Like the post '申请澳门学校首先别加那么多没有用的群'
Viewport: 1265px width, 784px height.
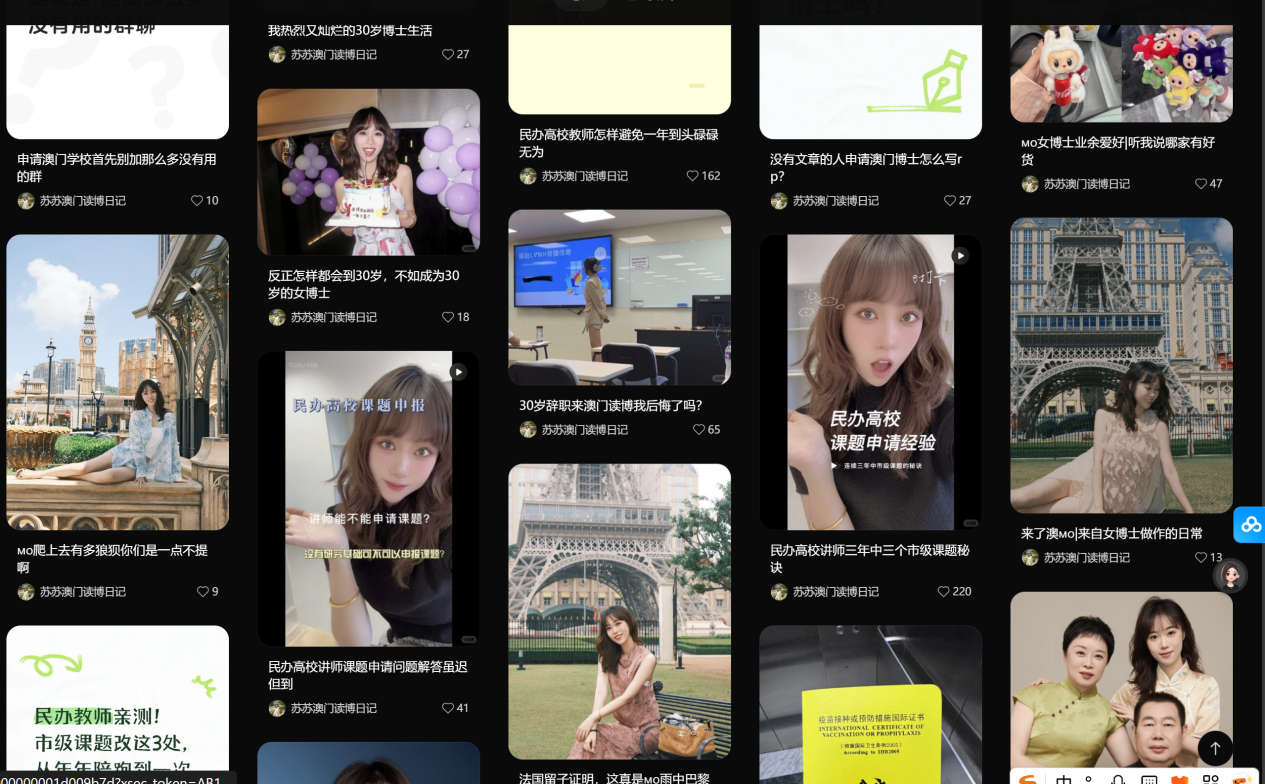(x=197, y=201)
